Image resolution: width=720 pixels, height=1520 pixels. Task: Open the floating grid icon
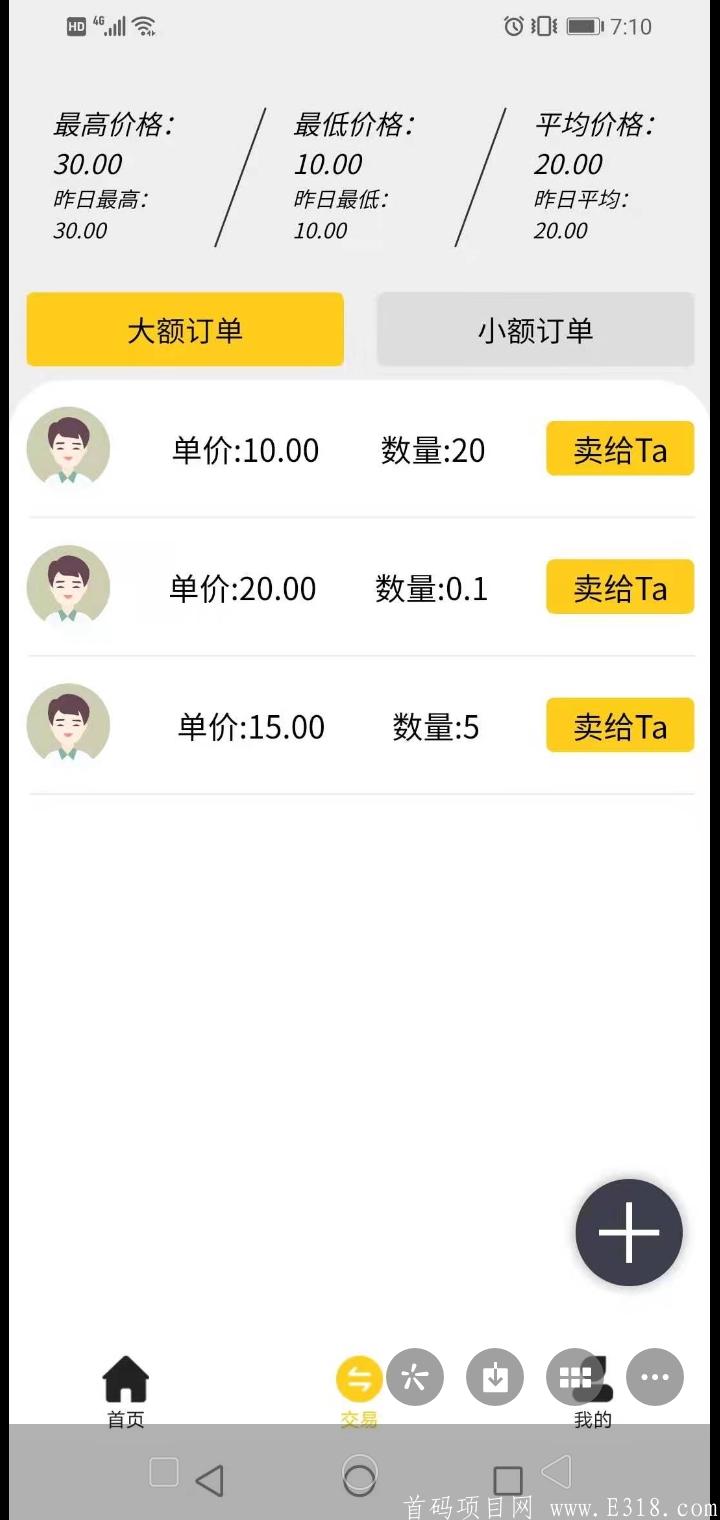point(573,1377)
